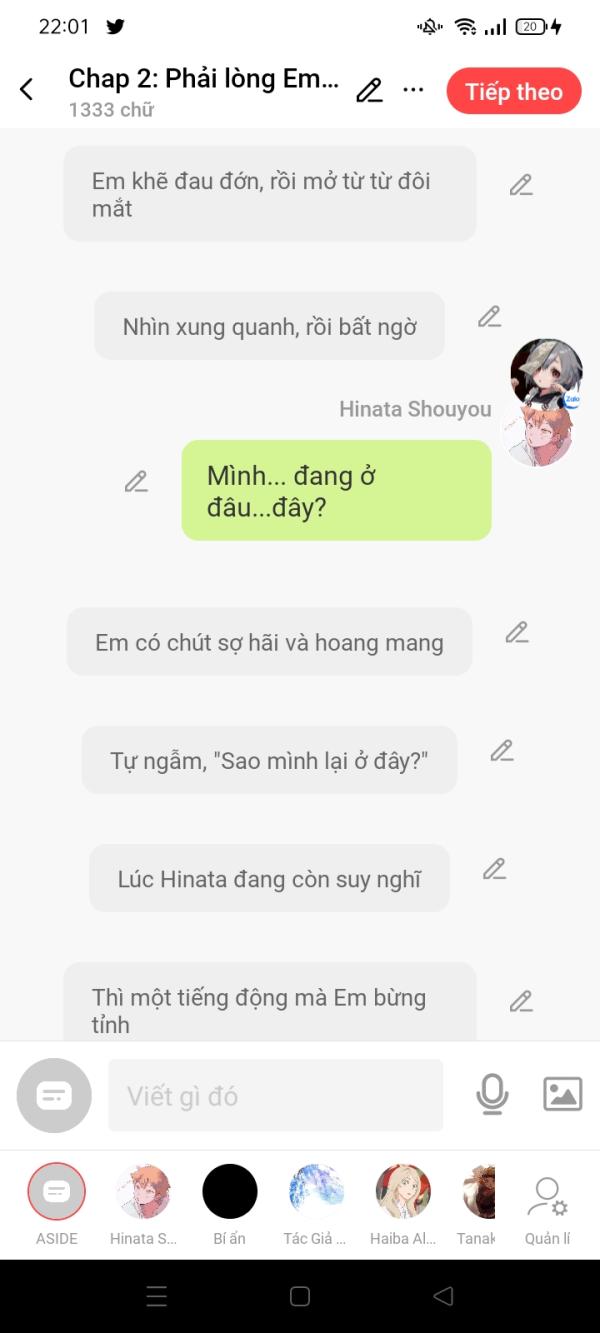Edit the line "Em có chút sợ hãi"
Image resolution: width=600 pixels, height=1333 pixels.
516,632
